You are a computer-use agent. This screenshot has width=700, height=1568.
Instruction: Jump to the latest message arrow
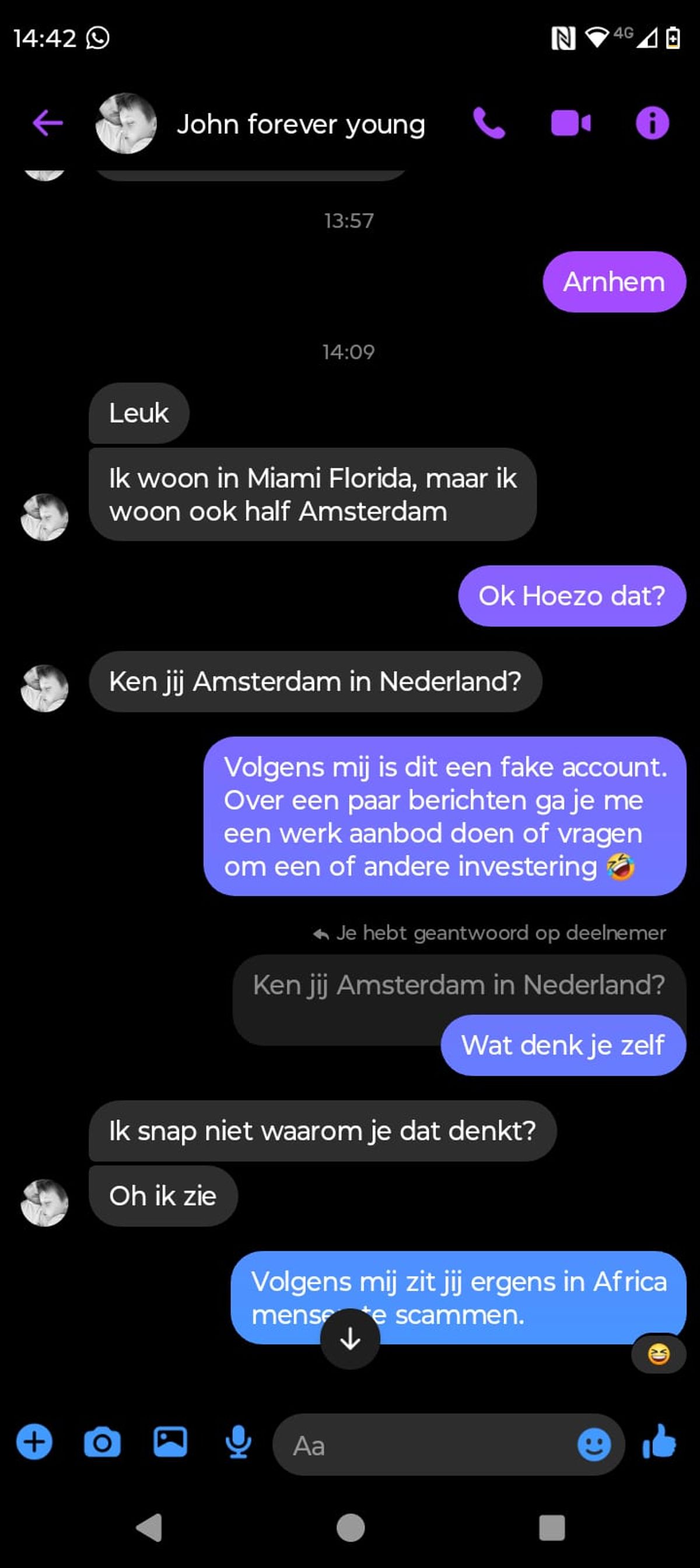click(350, 1339)
